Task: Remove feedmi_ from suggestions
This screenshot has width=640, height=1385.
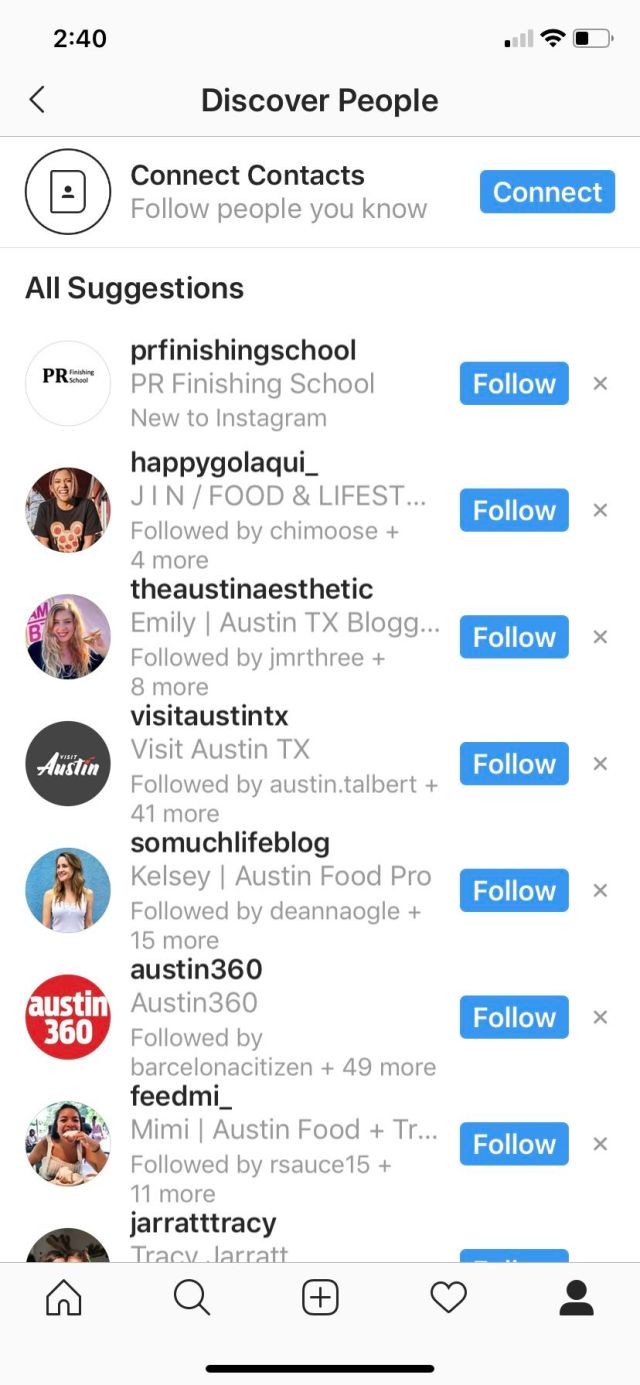Action: (600, 1145)
